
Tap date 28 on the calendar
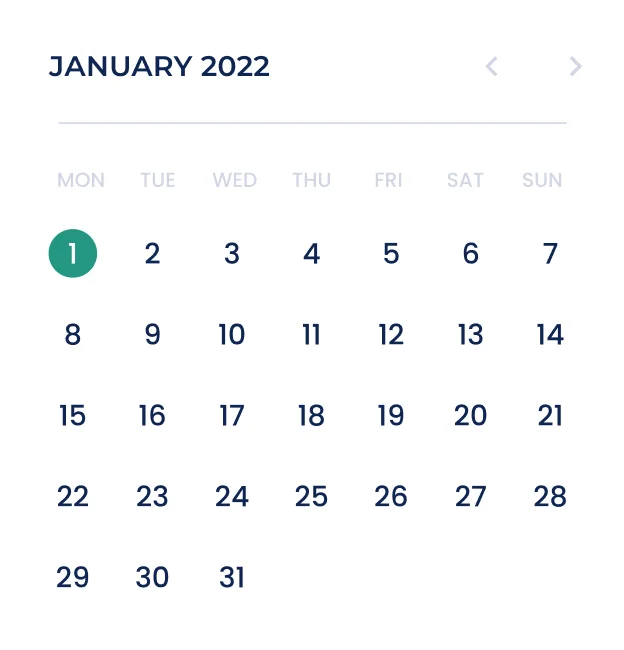click(x=550, y=497)
